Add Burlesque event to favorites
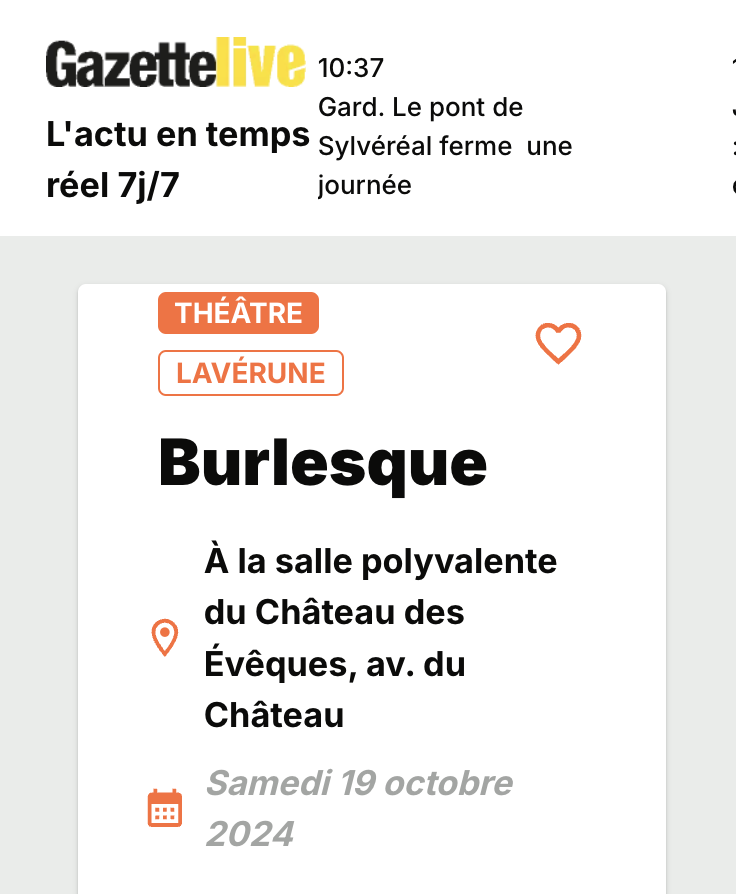This screenshot has width=736, height=894. [x=558, y=344]
